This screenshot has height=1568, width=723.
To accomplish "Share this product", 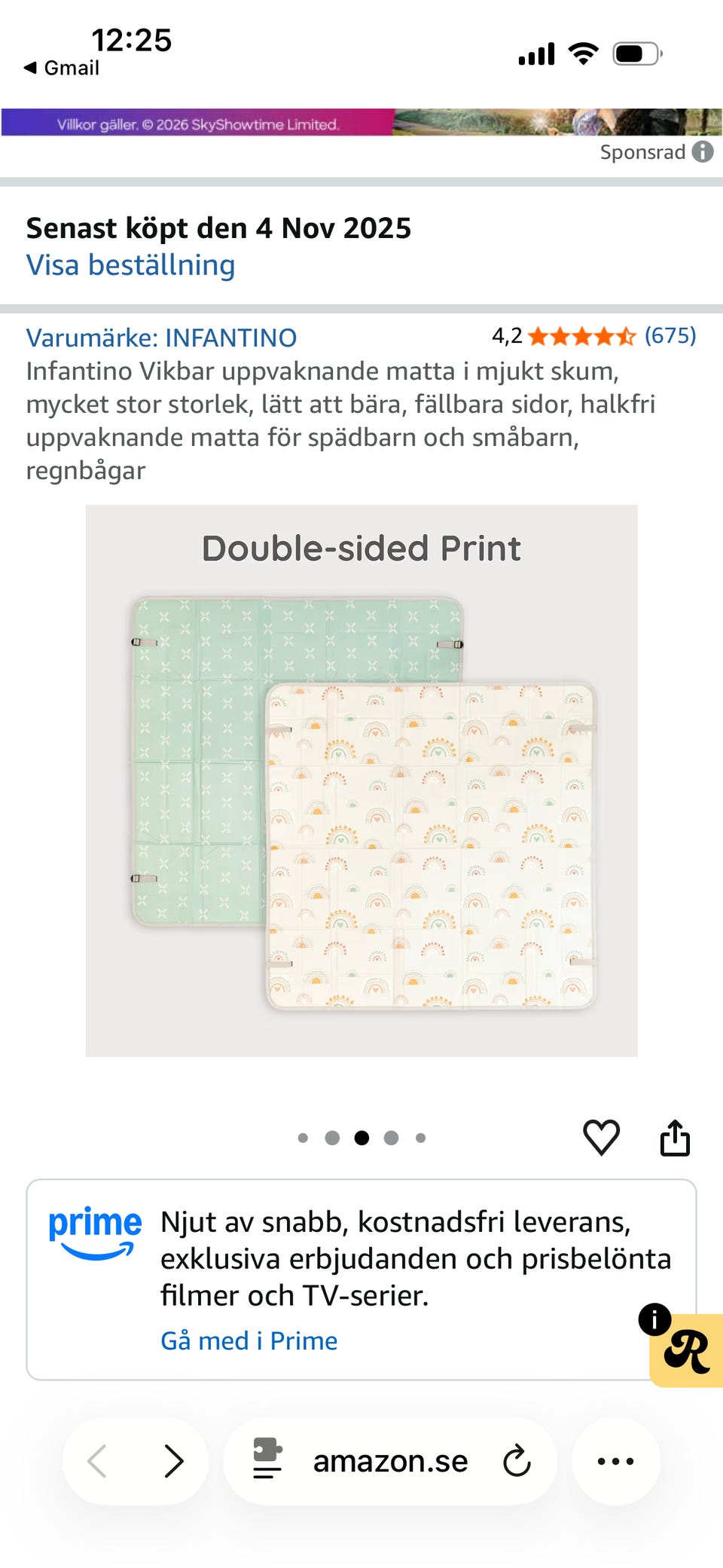I will pyautogui.click(x=675, y=1137).
